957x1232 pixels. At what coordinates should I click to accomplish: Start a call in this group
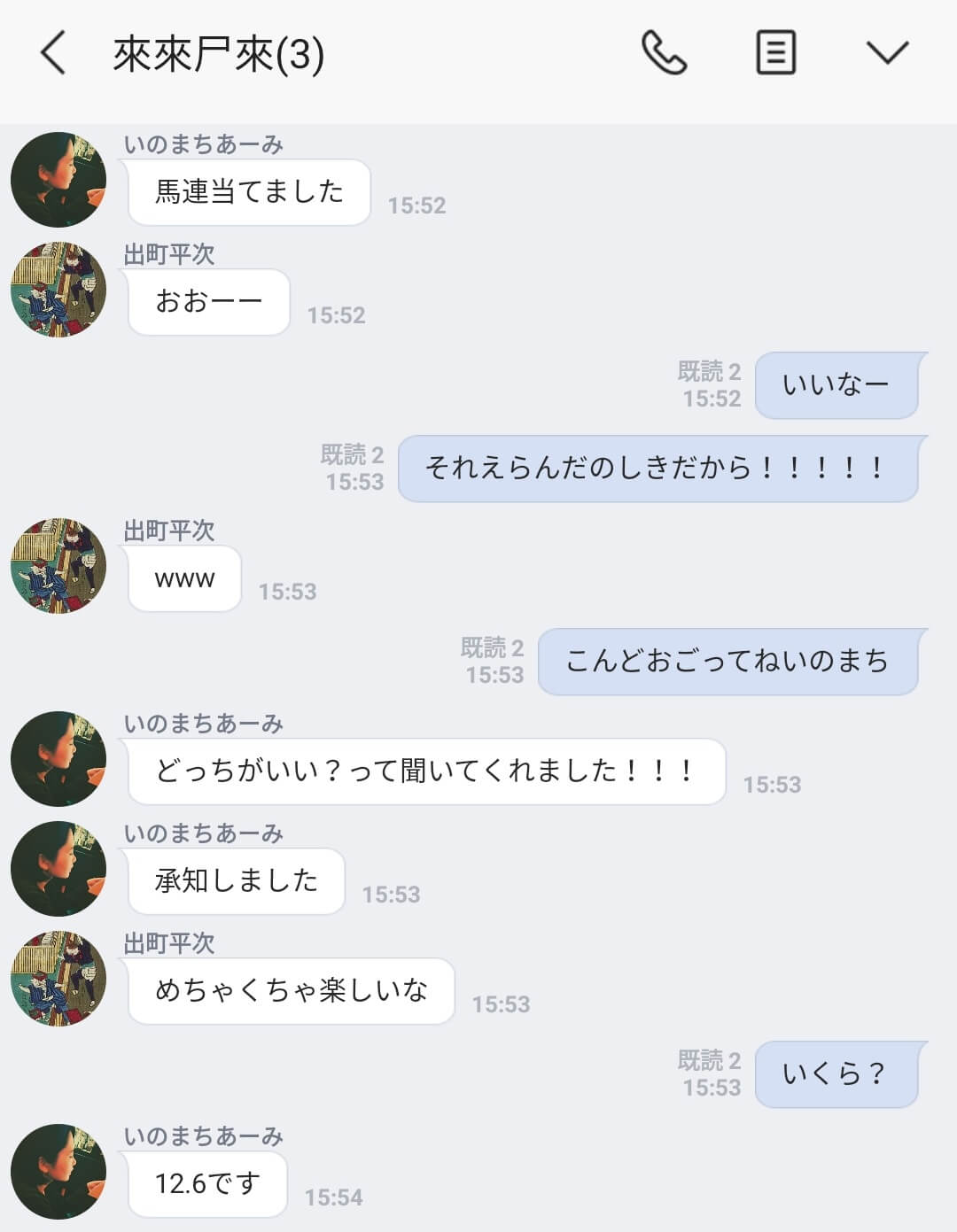tap(664, 53)
